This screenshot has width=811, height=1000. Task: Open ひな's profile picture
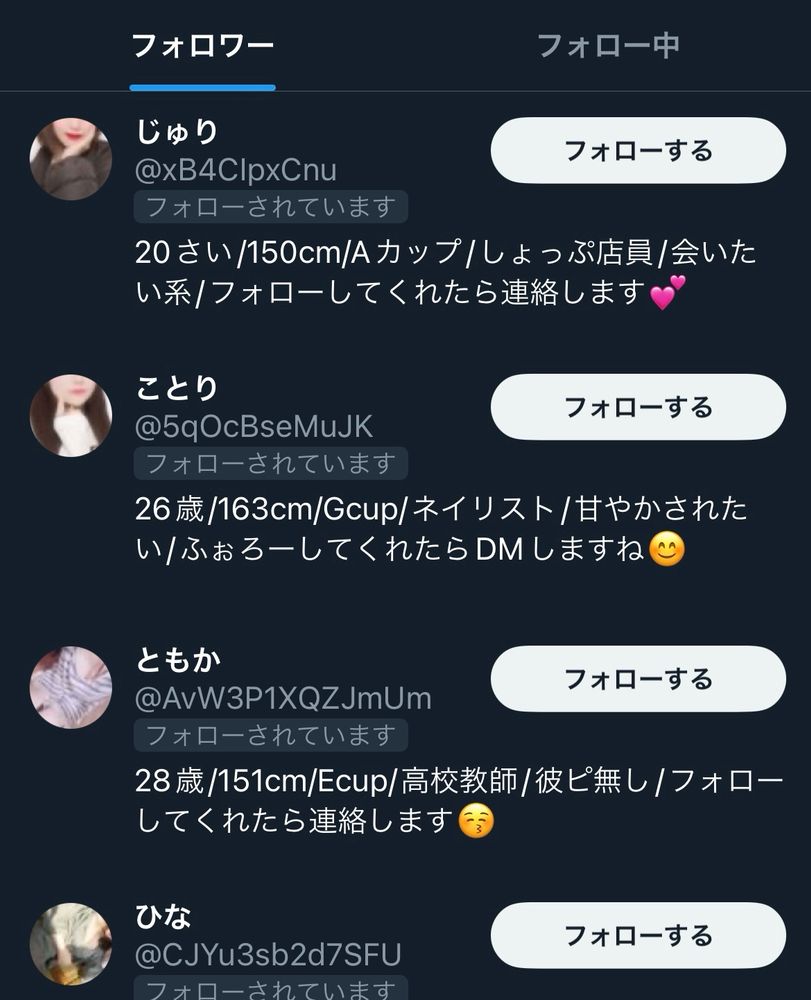point(71,943)
